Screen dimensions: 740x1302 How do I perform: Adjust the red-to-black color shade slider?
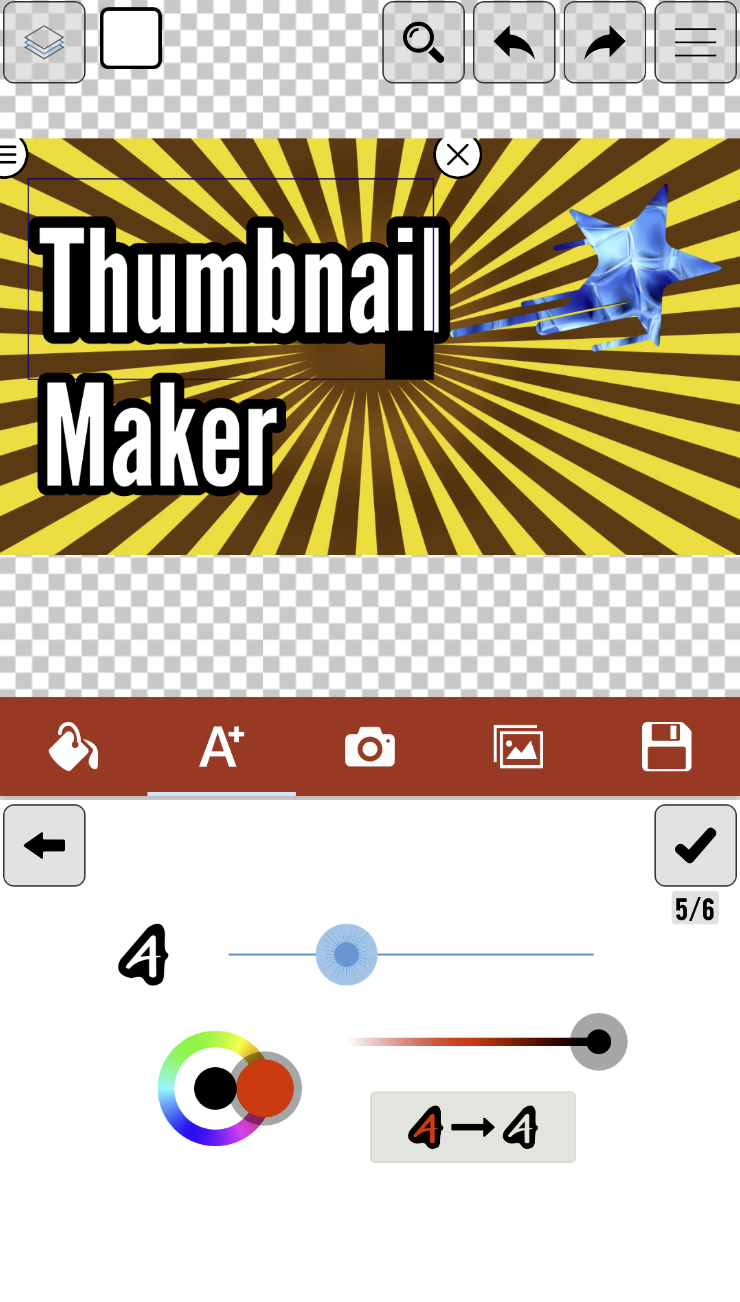[x=598, y=1042]
